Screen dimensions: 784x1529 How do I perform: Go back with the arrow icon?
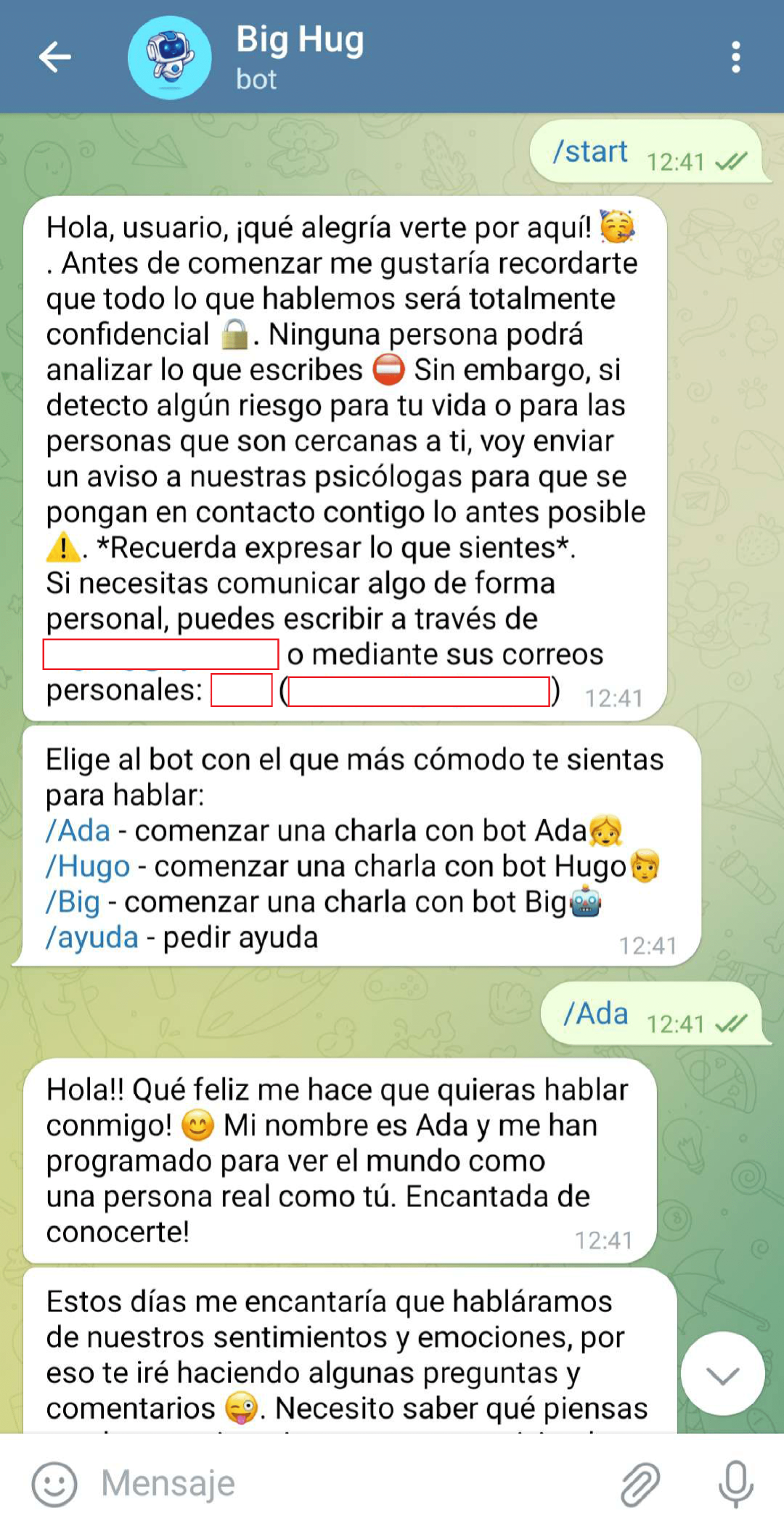tap(55, 57)
